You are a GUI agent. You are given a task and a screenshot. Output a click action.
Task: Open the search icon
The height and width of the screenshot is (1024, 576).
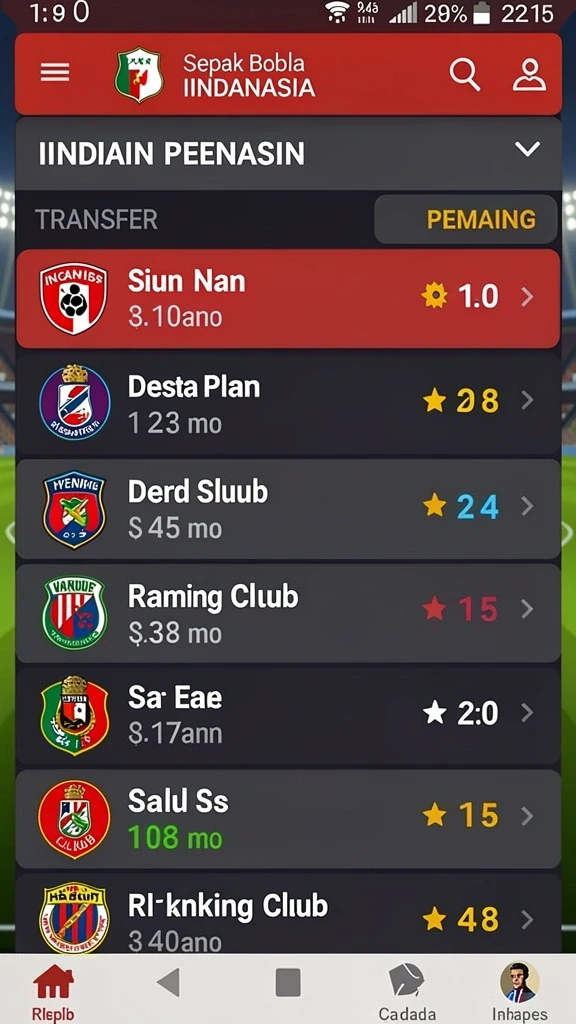(464, 74)
